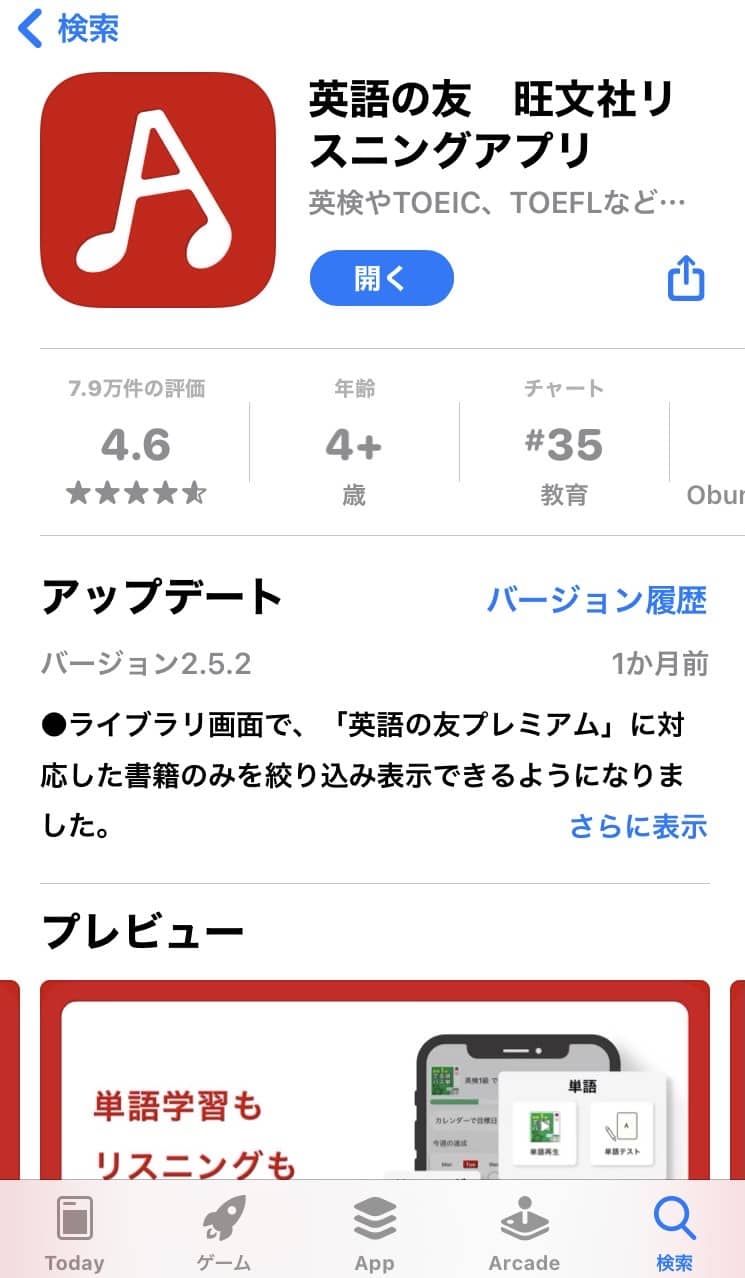The width and height of the screenshot is (745, 1278).
Task: Switch to the App tab
Action: pyautogui.click(x=374, y=1233)
